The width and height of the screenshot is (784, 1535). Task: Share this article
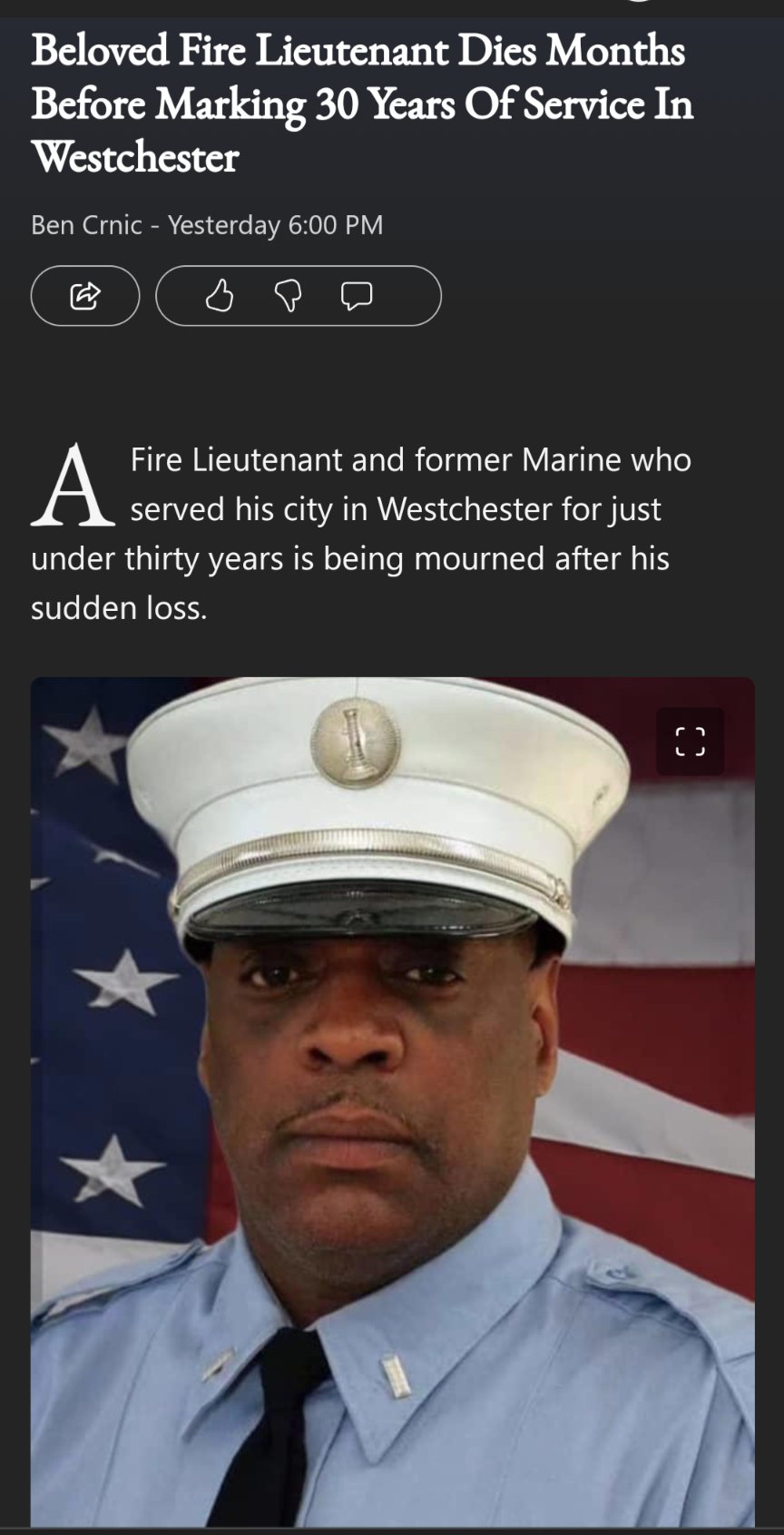point(85,296)
